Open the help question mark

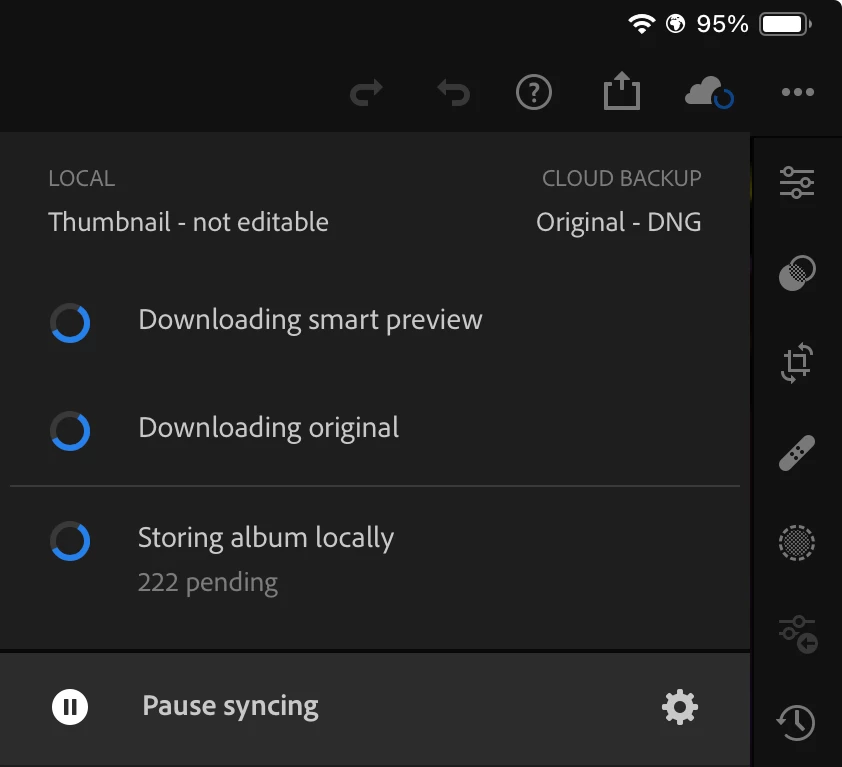pos(534,93)
